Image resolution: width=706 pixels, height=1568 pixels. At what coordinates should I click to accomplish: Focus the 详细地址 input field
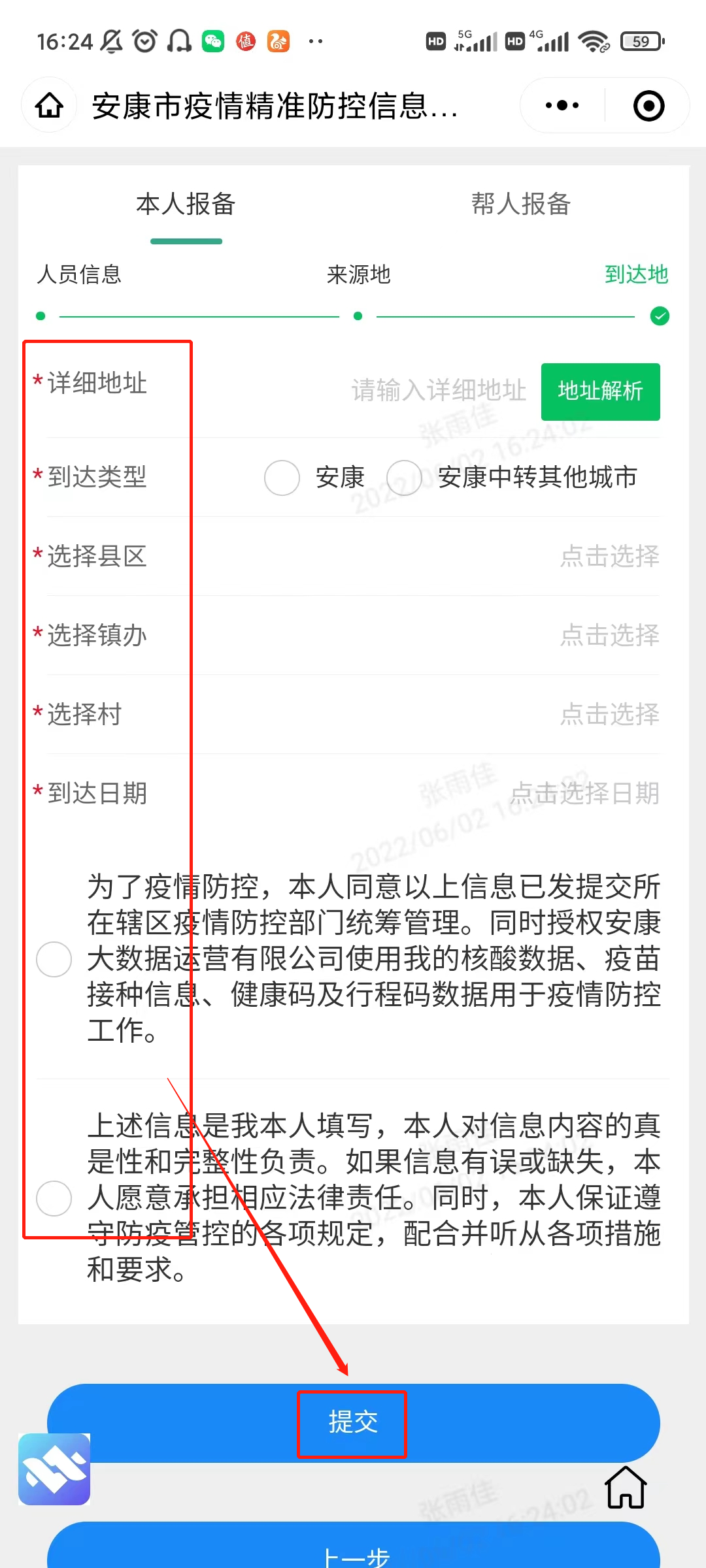coord(438,391)
